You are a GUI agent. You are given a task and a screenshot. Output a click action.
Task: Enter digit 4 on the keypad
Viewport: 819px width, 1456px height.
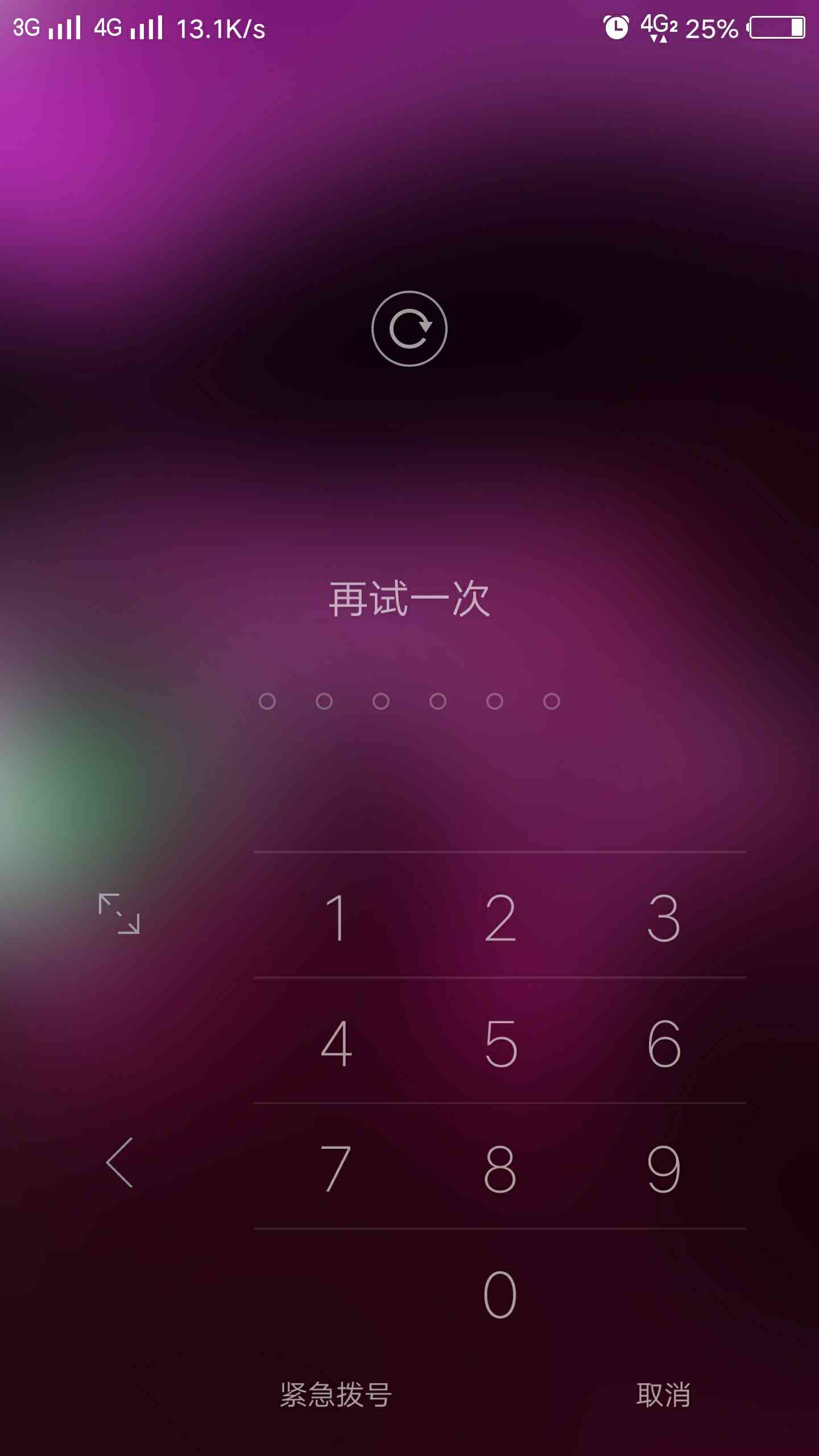[336, 1043]
